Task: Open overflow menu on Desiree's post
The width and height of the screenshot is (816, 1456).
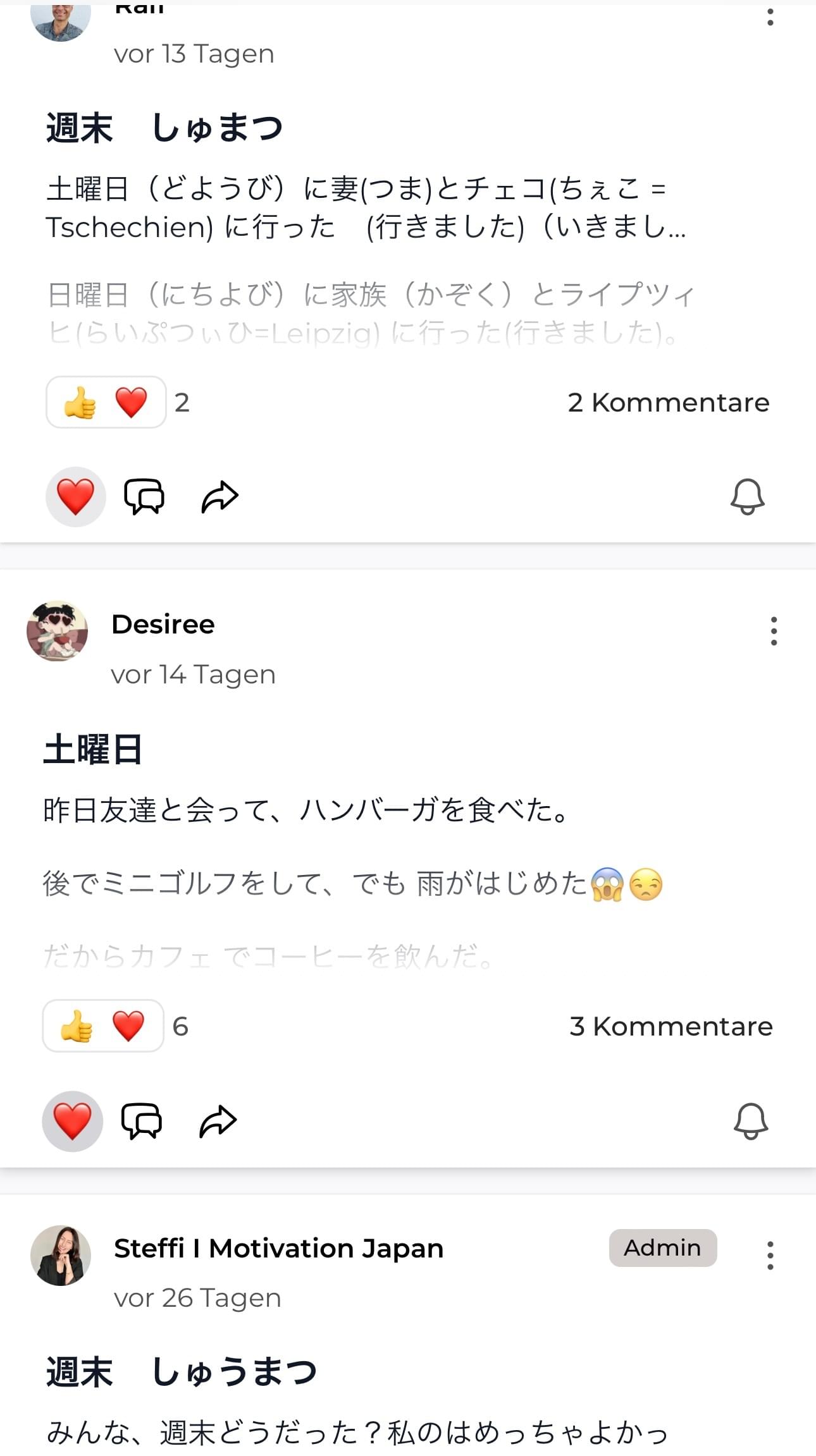Action: coord(774,631)
